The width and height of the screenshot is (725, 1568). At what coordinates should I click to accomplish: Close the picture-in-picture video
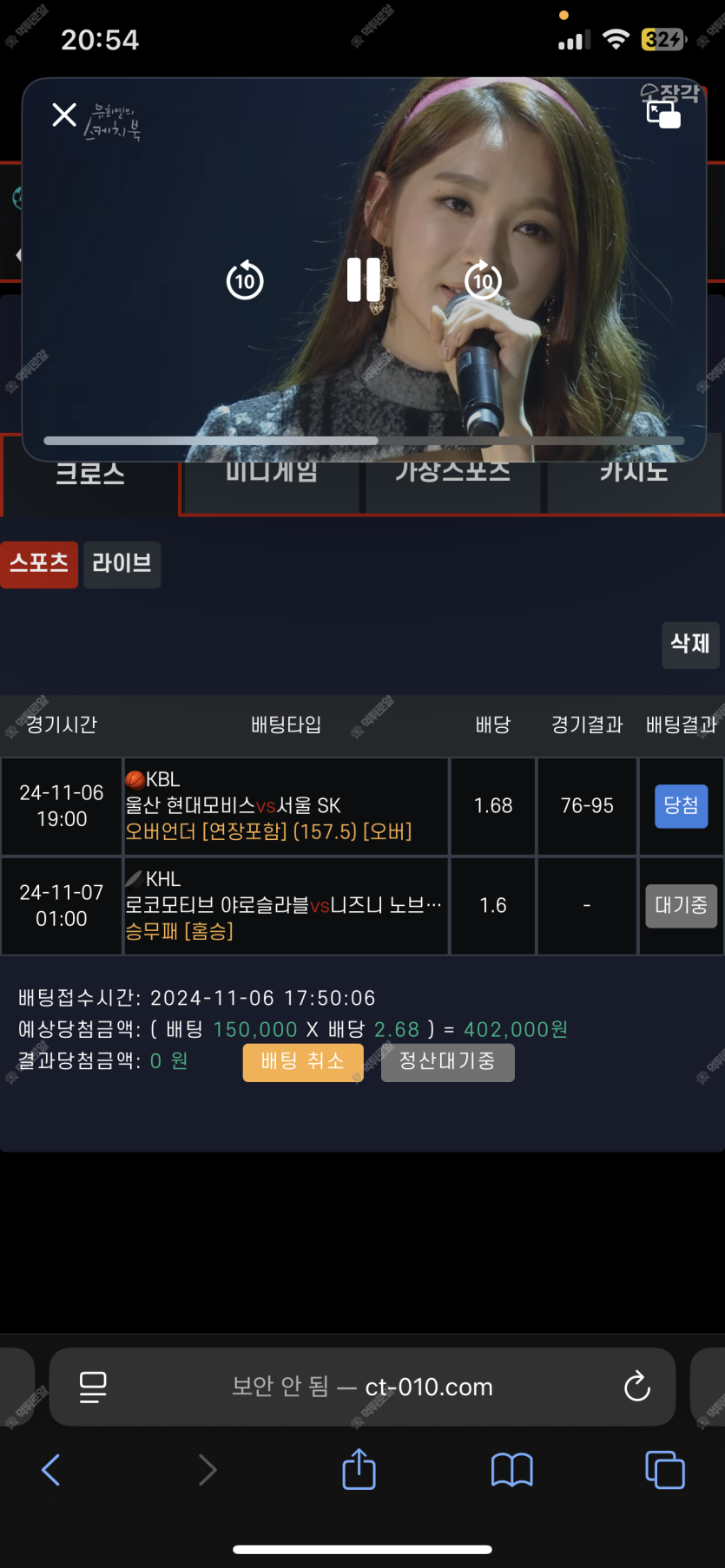click(x=64, y=115)
